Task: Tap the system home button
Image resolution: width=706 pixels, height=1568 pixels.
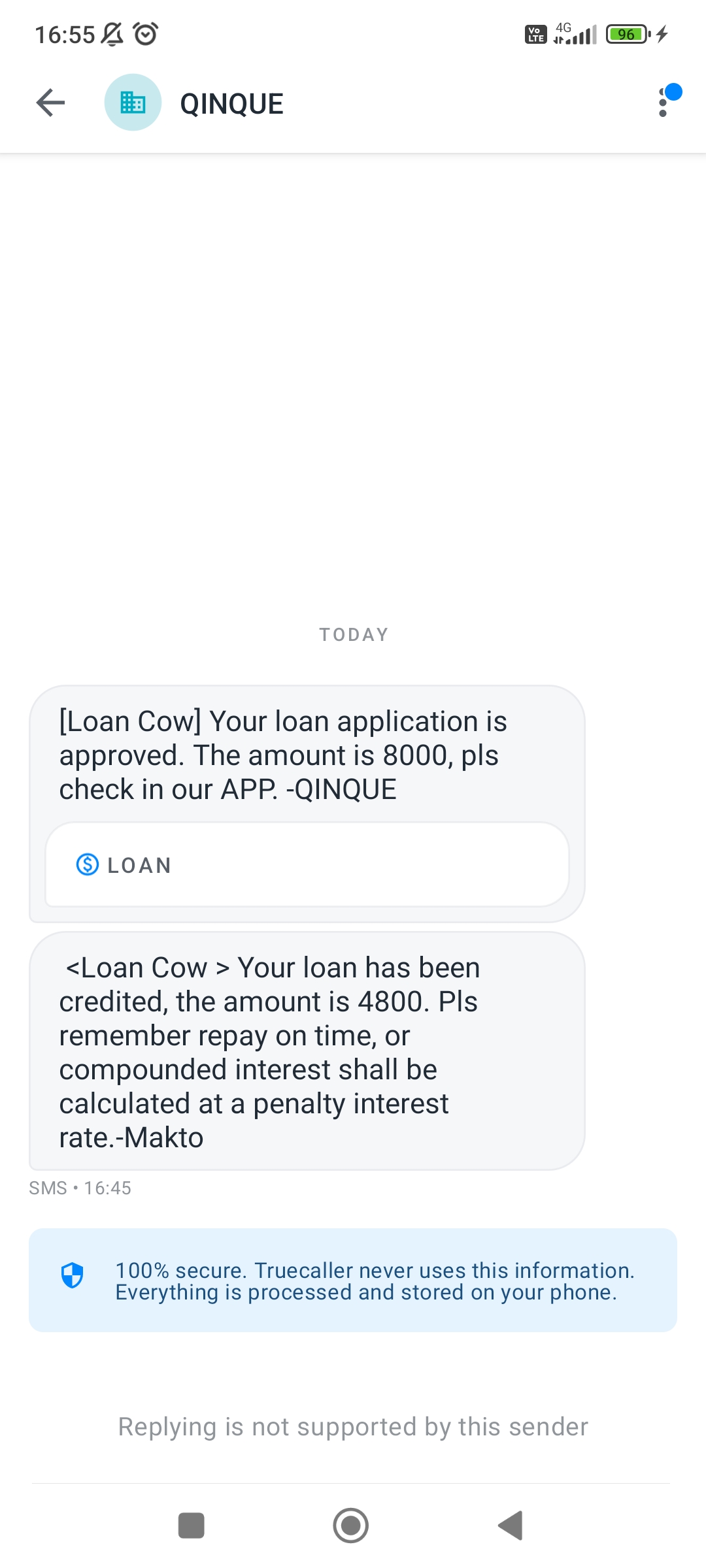Action: point(351,1526)
